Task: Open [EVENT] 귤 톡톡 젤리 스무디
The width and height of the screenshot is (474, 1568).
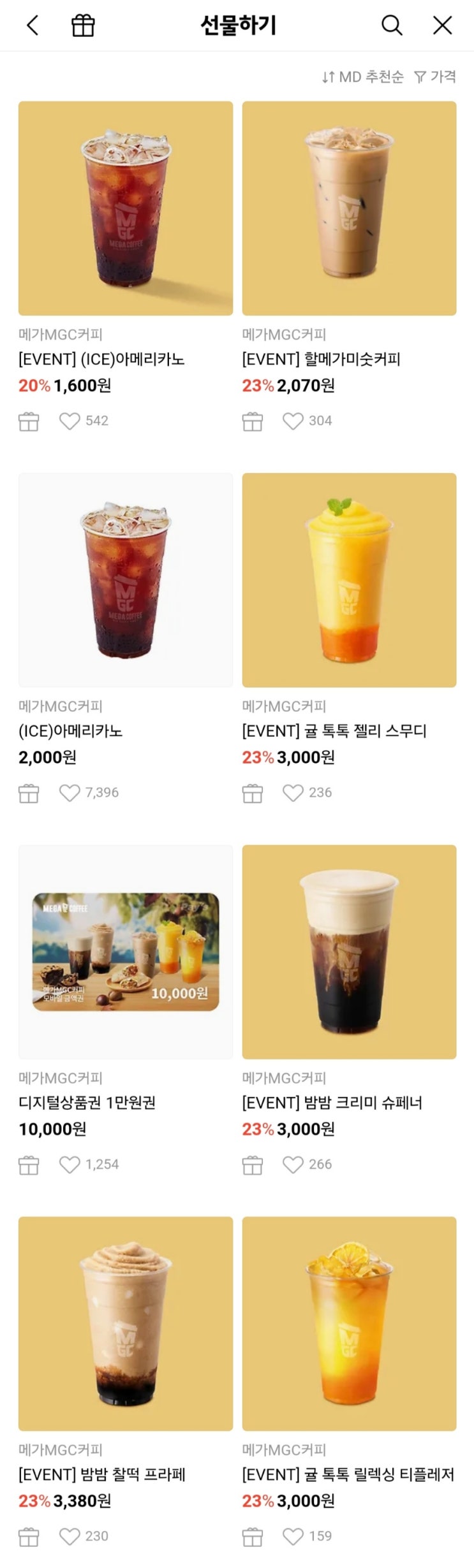Action: point(349,580)
